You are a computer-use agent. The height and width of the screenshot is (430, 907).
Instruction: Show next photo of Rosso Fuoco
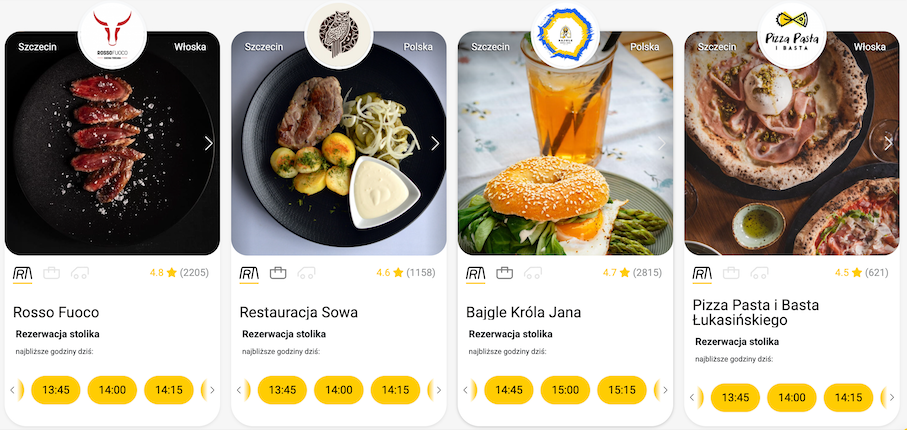coord(208,143)
